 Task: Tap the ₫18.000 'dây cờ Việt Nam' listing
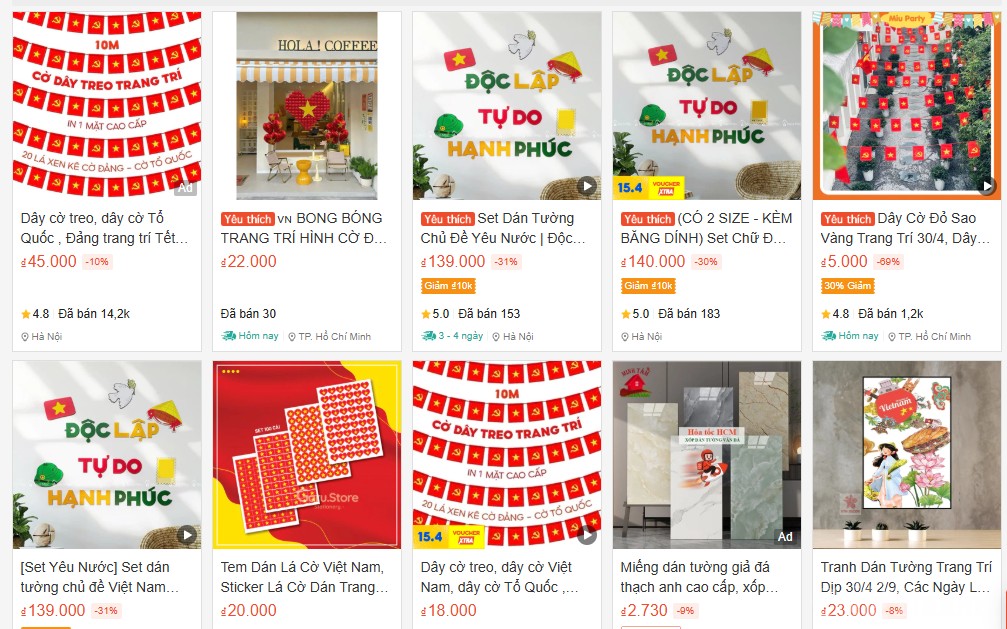pos(507,577)
